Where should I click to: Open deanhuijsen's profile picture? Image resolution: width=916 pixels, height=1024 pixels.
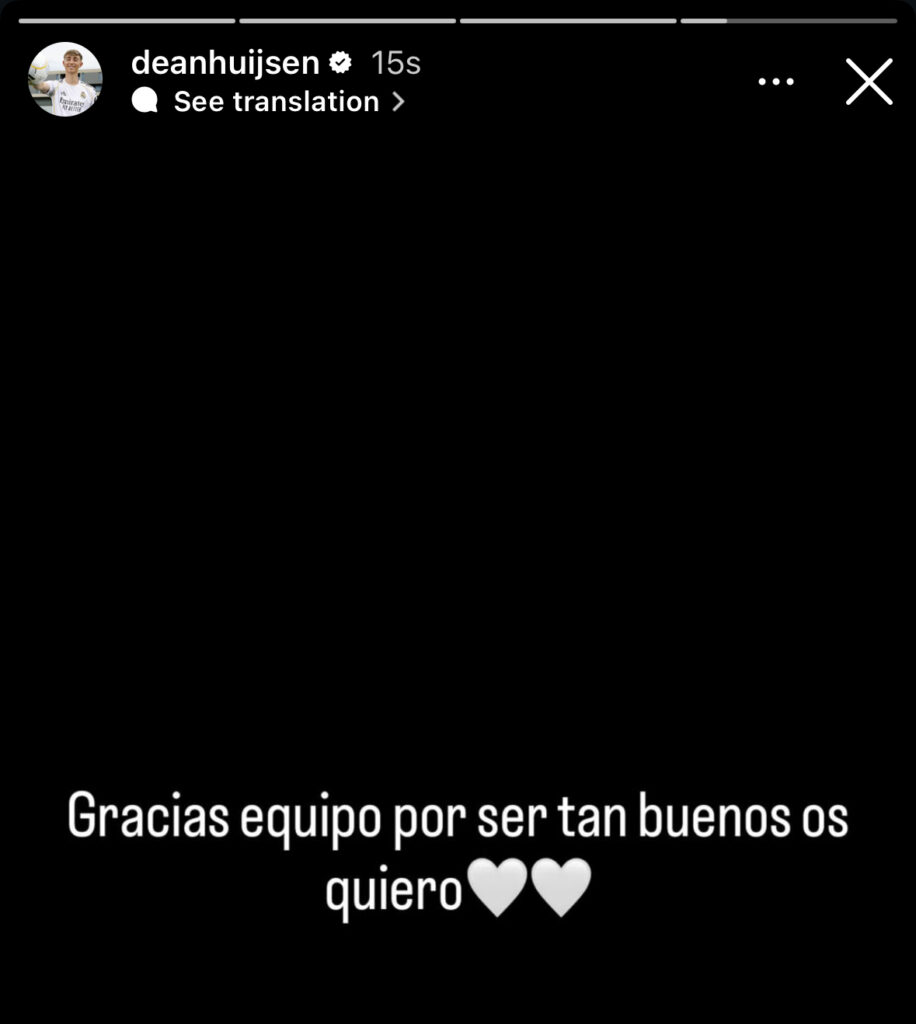pyautogui.click(x=65, y=80)
